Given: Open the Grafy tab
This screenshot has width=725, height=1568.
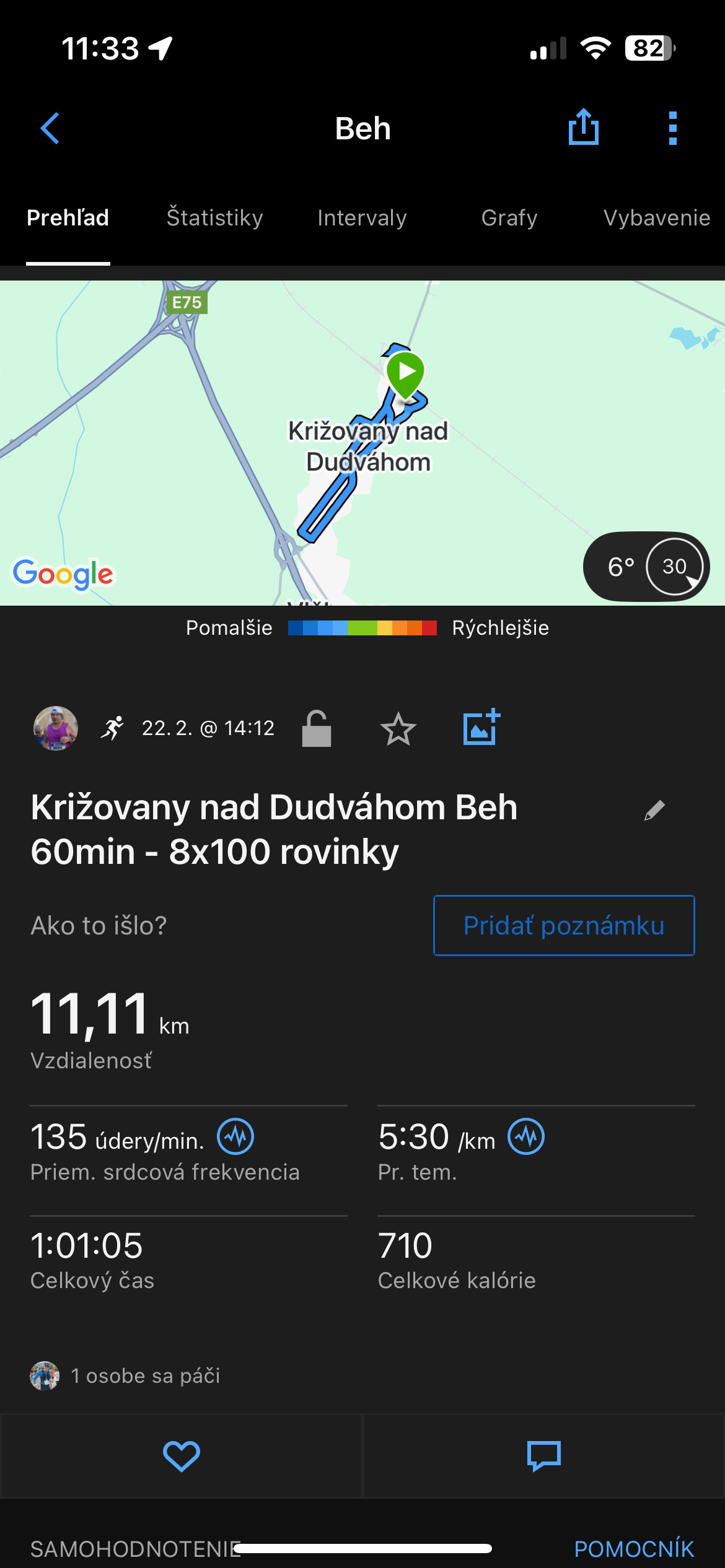Looking at the screenshot, I should [509, 218].
